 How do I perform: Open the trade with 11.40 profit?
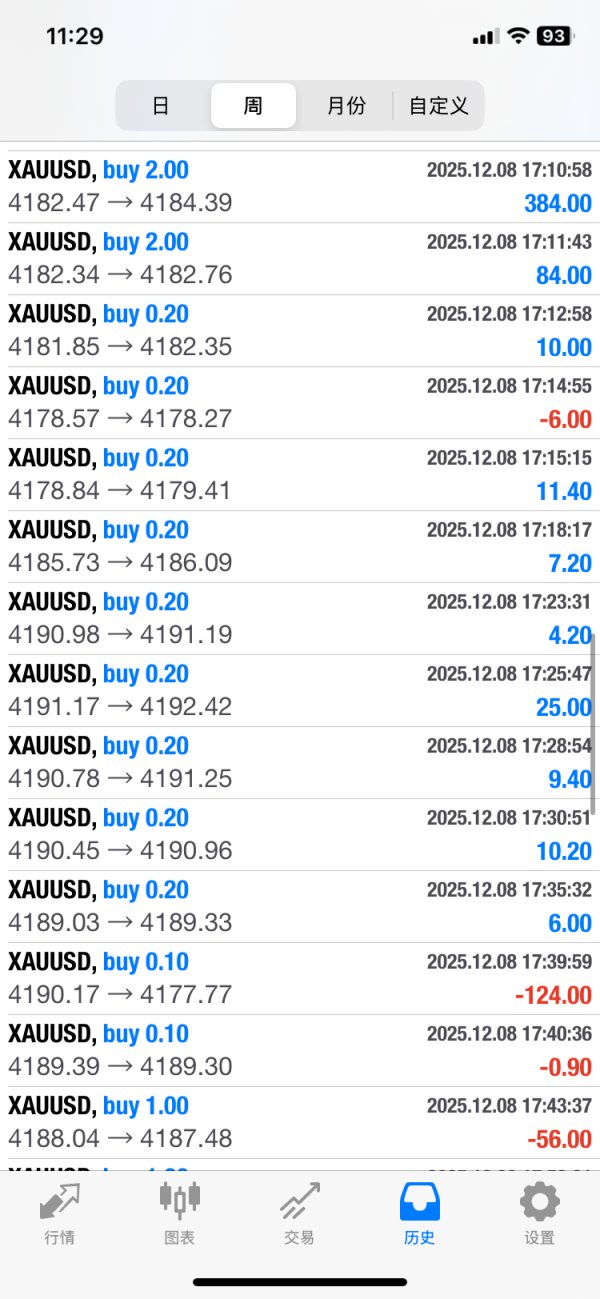pyautogui.click(x=300, y=475)
